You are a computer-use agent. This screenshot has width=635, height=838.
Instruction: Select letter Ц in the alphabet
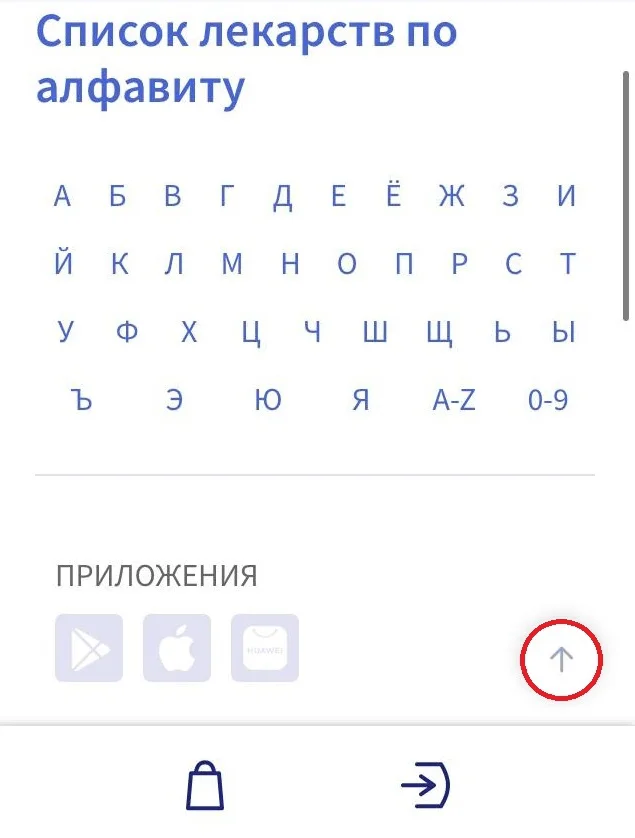(251, 332)
